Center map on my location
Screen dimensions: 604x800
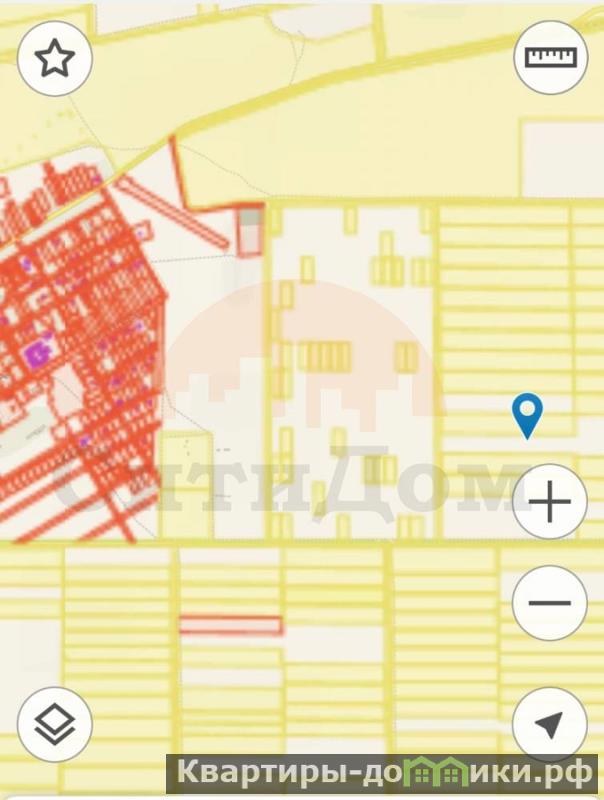[x=549, y=724]
